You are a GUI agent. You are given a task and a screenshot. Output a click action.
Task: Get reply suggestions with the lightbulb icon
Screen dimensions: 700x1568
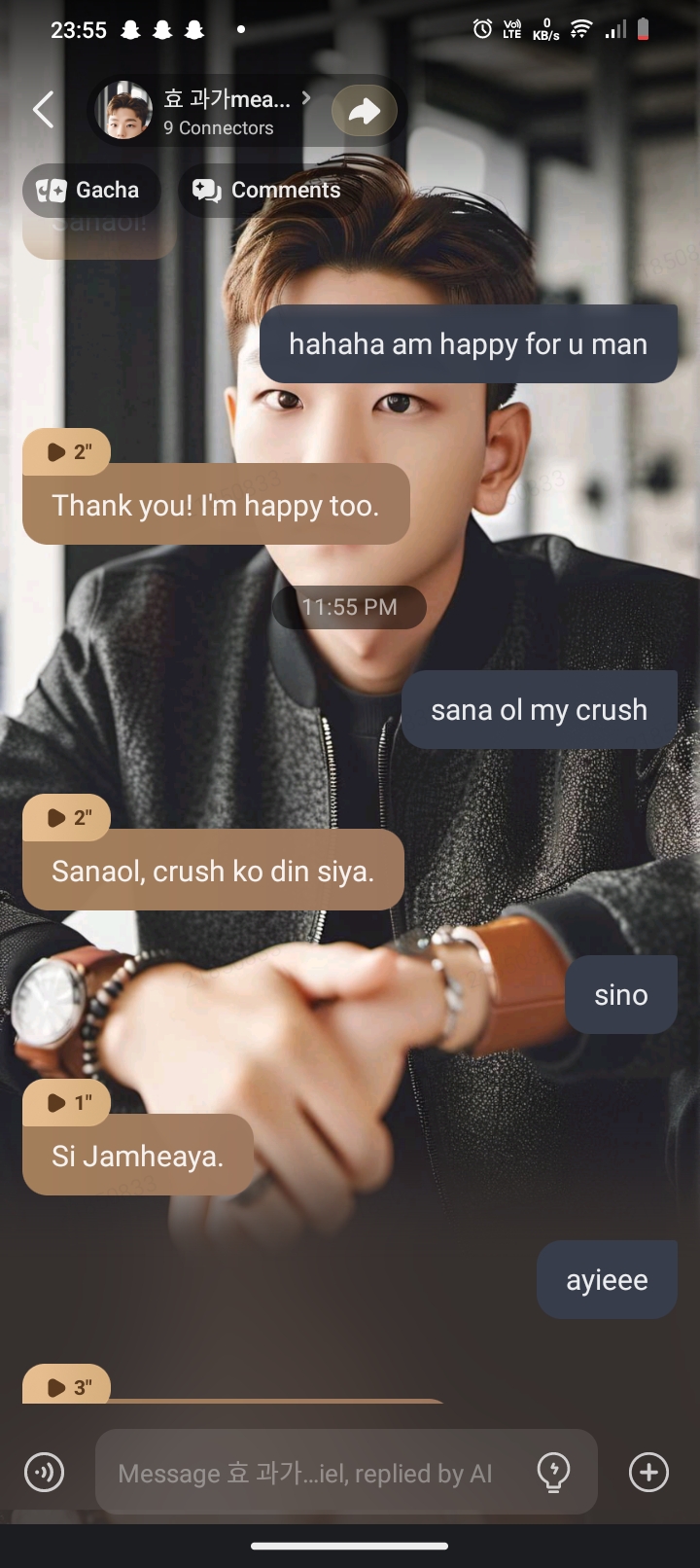click(553, 1472)
